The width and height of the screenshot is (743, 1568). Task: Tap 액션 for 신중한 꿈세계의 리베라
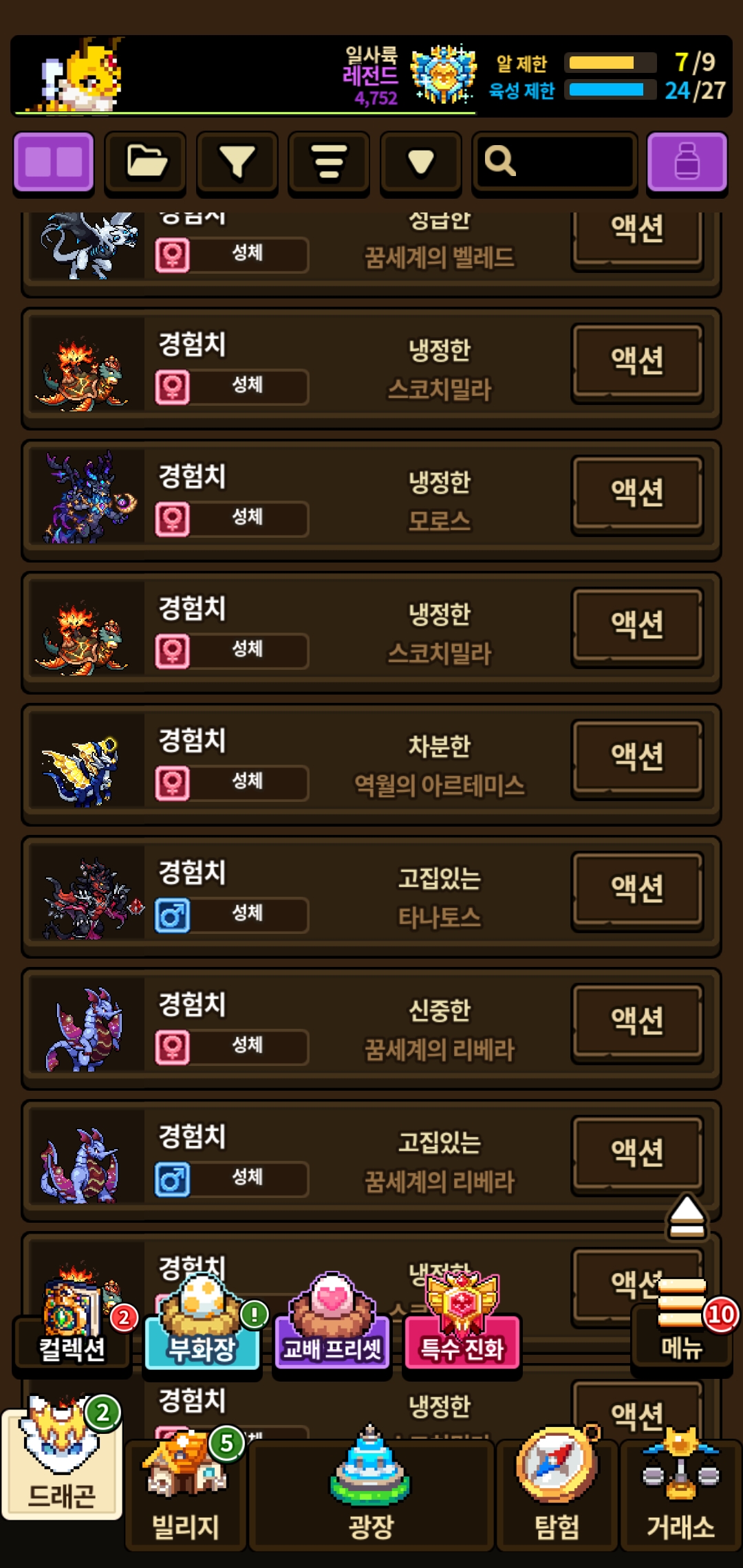[637, 1021]
